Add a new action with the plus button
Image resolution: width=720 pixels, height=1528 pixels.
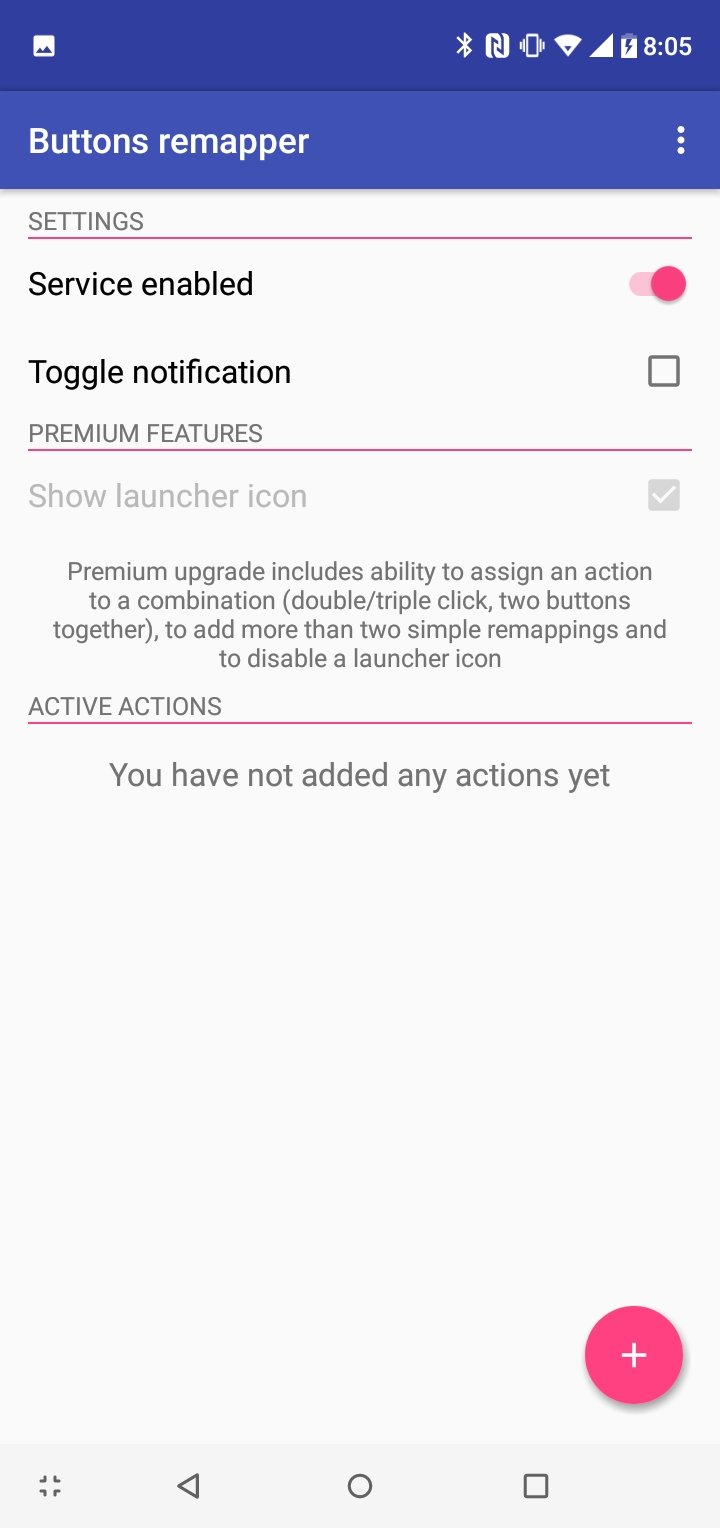[x=634, y=1355]
